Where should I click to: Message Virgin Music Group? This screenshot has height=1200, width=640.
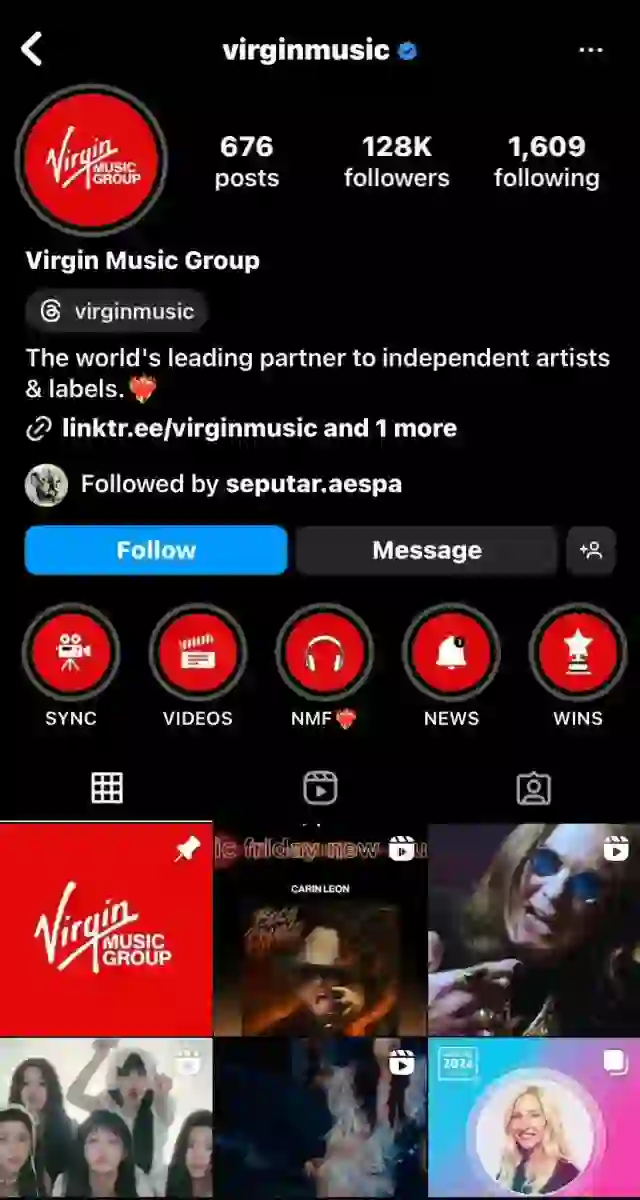(x=426, y=550)
